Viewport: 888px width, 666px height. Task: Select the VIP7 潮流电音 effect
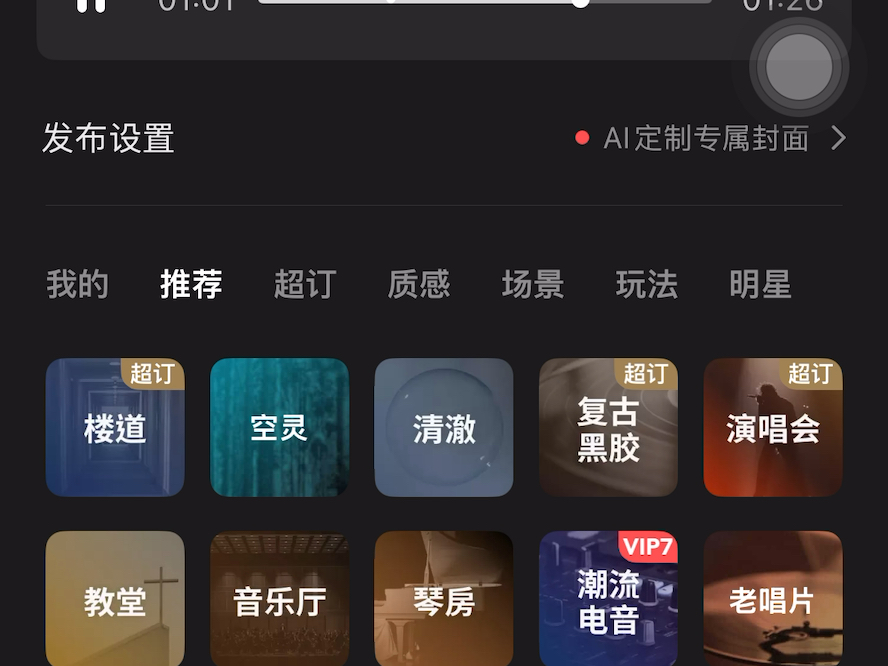pos(608,599)
